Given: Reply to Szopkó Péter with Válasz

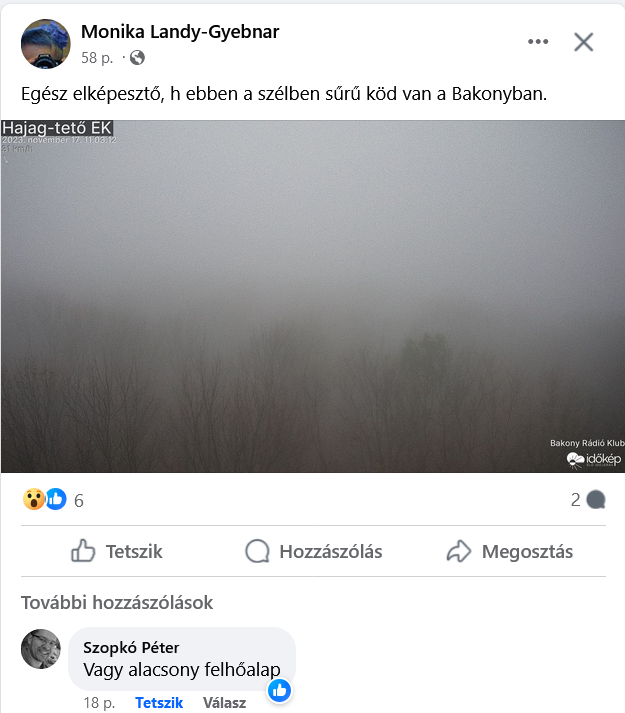Looking at the screenshot, I should coord(224,703).
